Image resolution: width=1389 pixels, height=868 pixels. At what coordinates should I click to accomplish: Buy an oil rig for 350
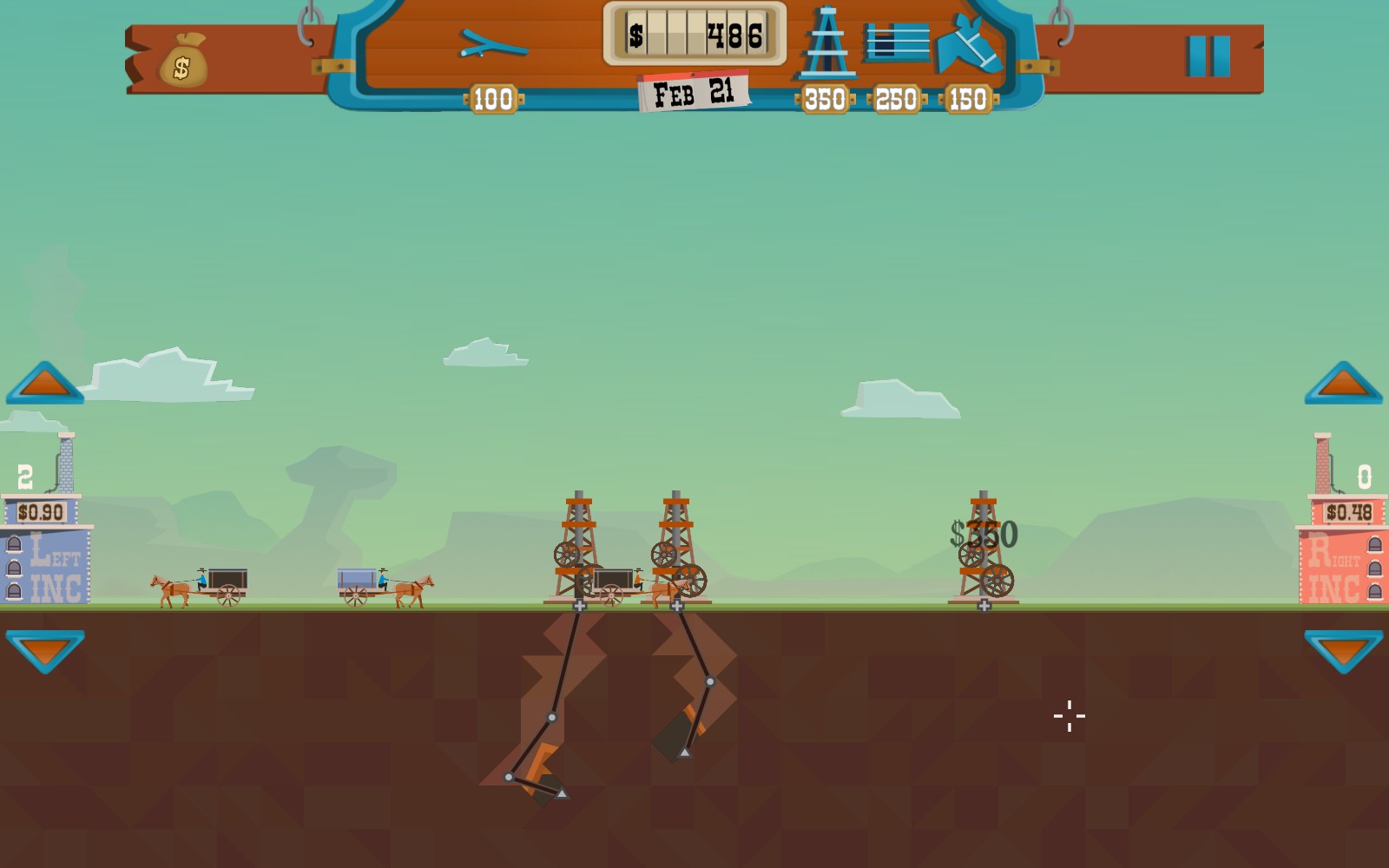(x=826, y=42)
